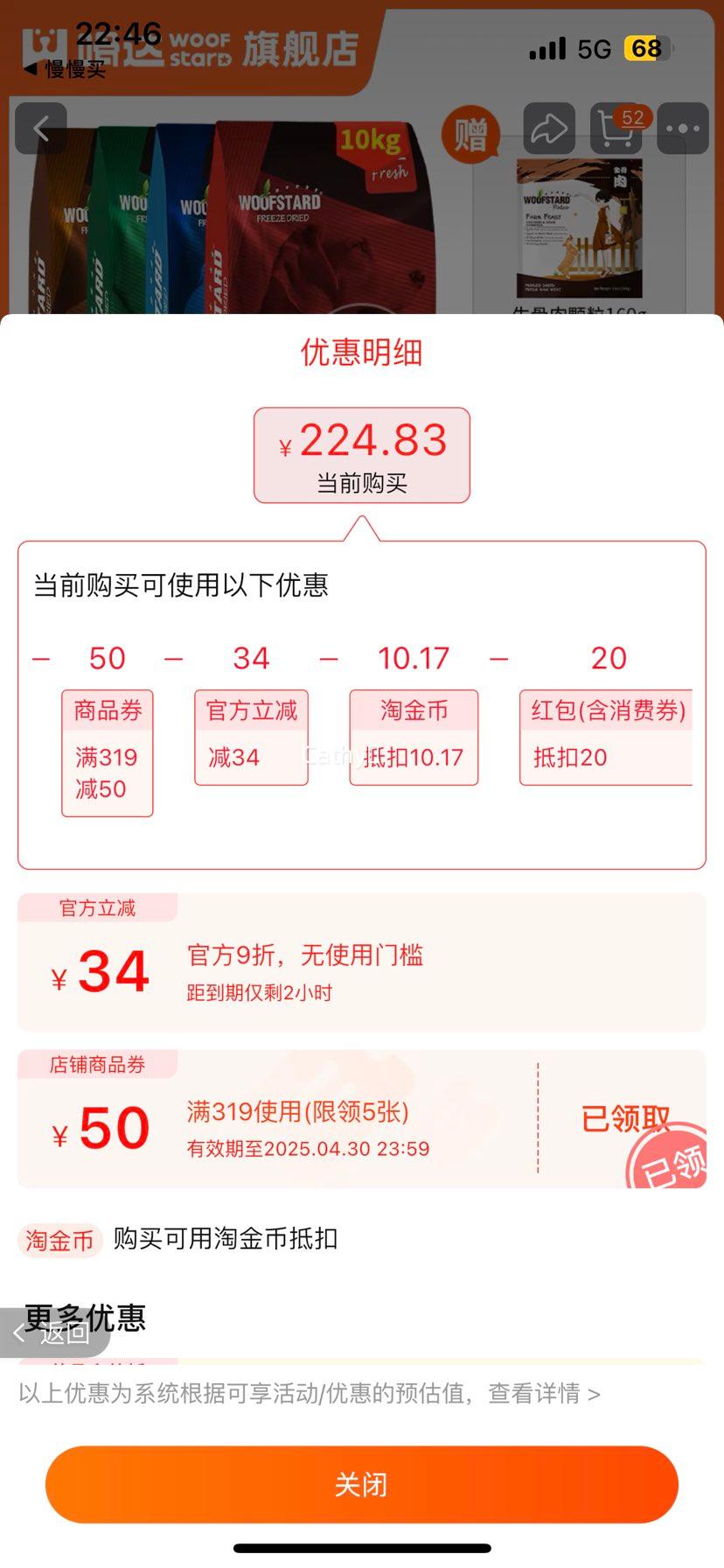The image size is (724, 1568).
Task: Open the three-dot overflow menu
Action: (683, 129)
